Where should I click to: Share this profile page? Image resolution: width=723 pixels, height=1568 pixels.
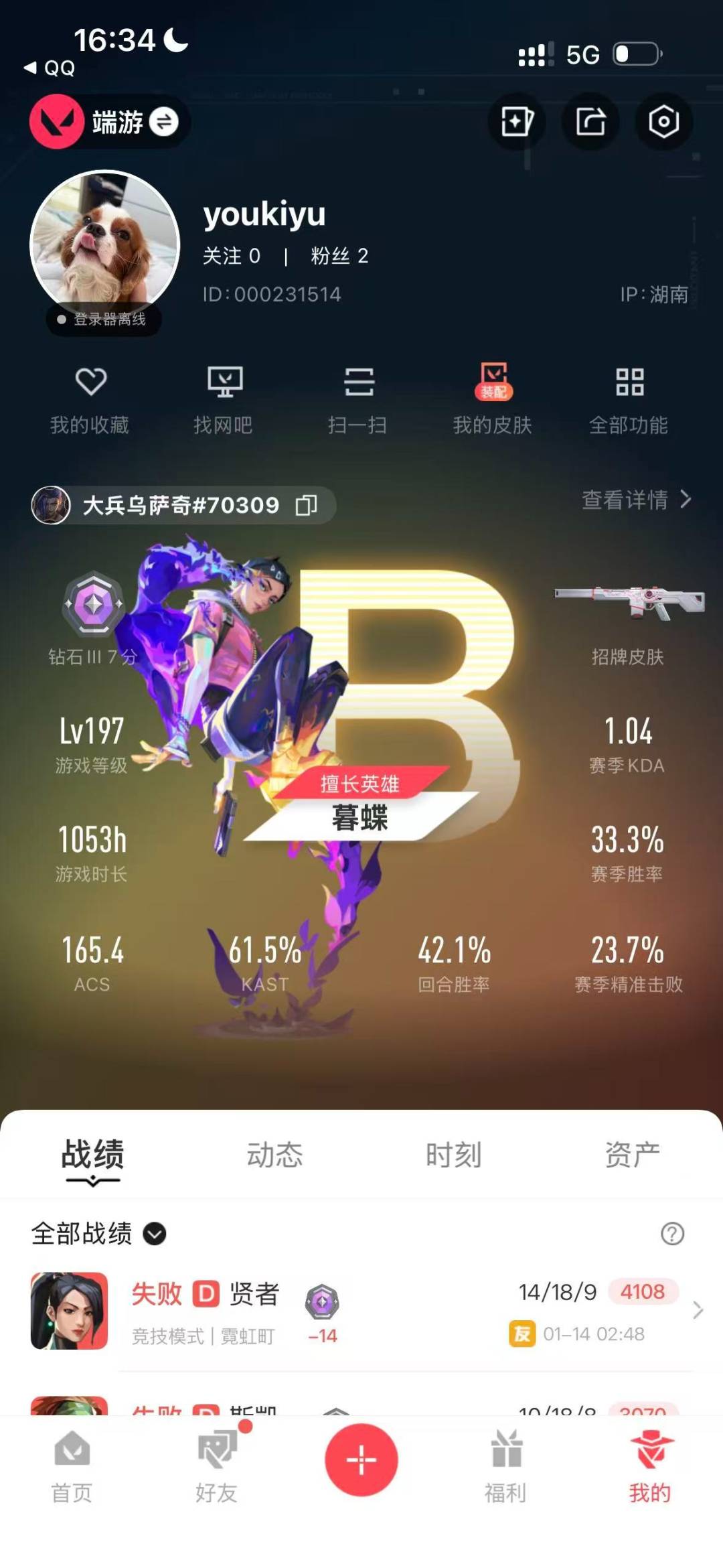590,122
